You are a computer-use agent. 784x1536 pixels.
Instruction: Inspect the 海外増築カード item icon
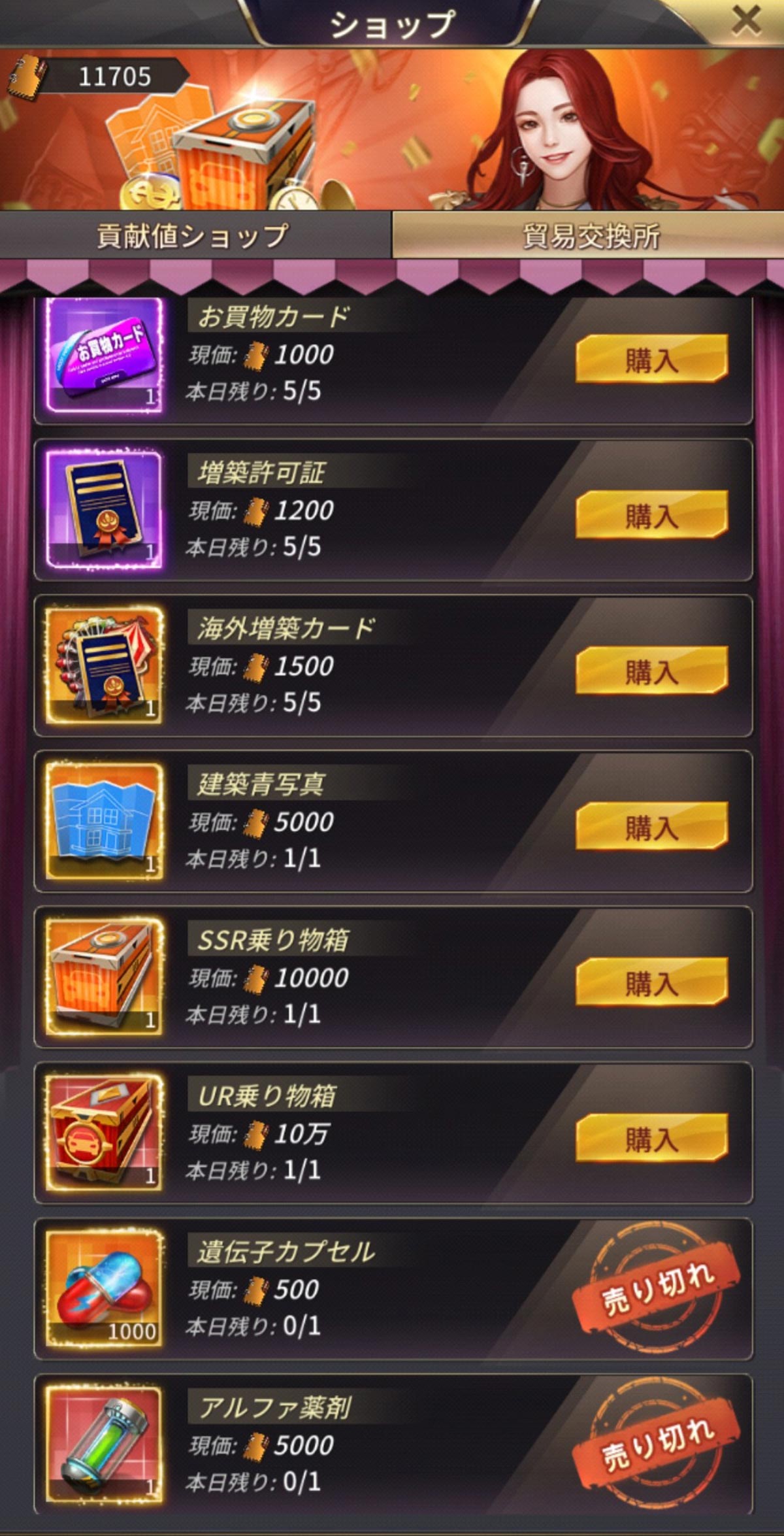[x=105, y=666]
